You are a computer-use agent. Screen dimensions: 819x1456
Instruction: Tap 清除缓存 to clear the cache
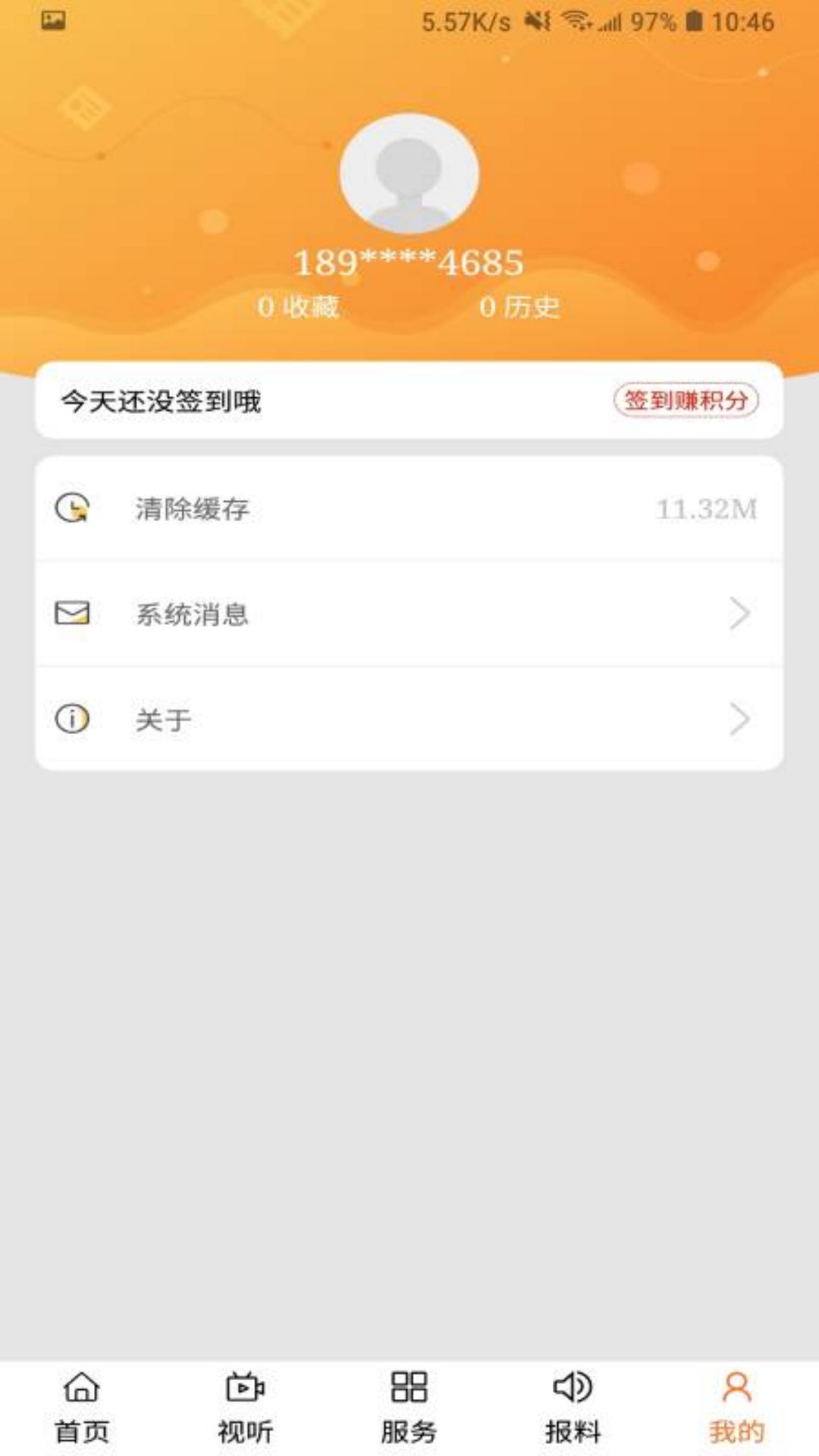click(x=190, y=510)
